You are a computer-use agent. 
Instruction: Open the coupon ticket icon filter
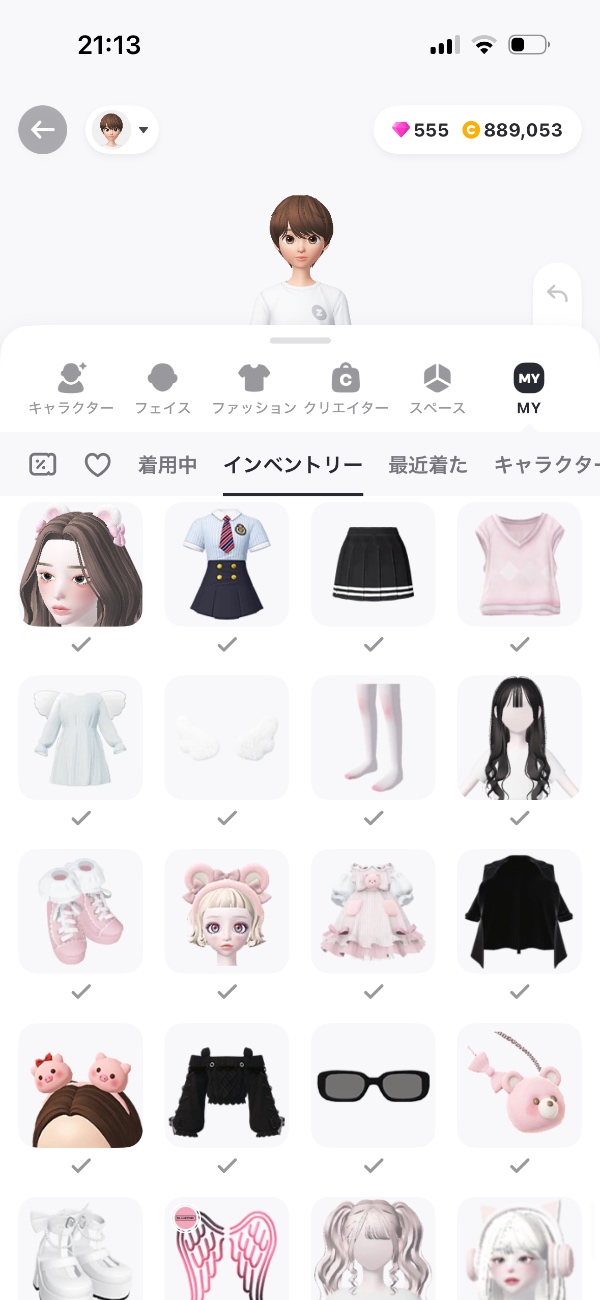pos(43,464)
